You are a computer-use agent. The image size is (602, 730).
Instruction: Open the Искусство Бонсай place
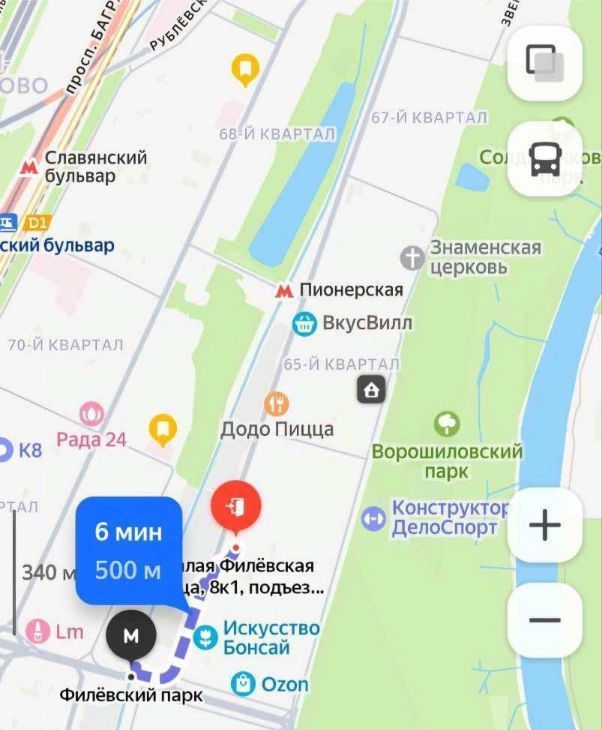(206, 636)
